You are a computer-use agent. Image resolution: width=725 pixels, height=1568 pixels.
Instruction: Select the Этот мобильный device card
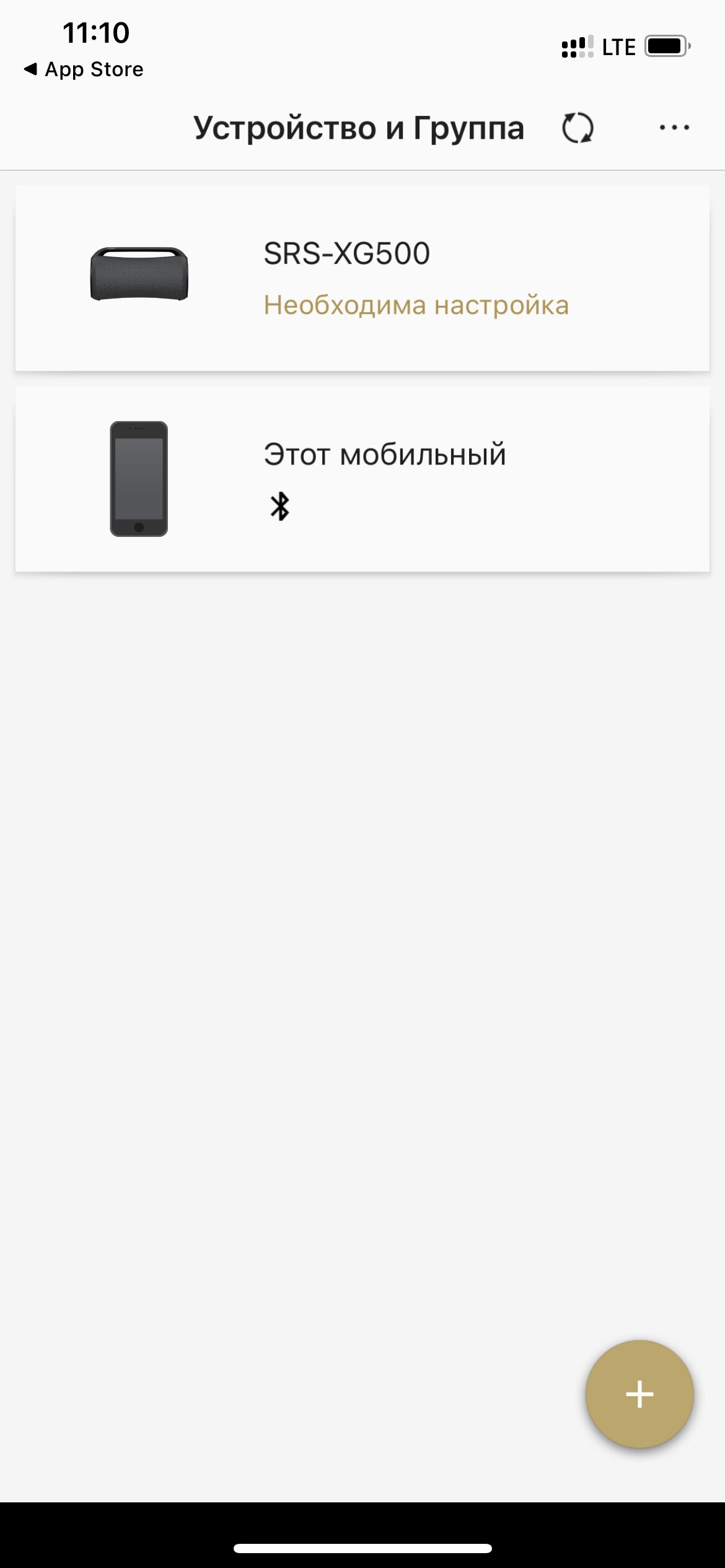click(x=362, y=479)
